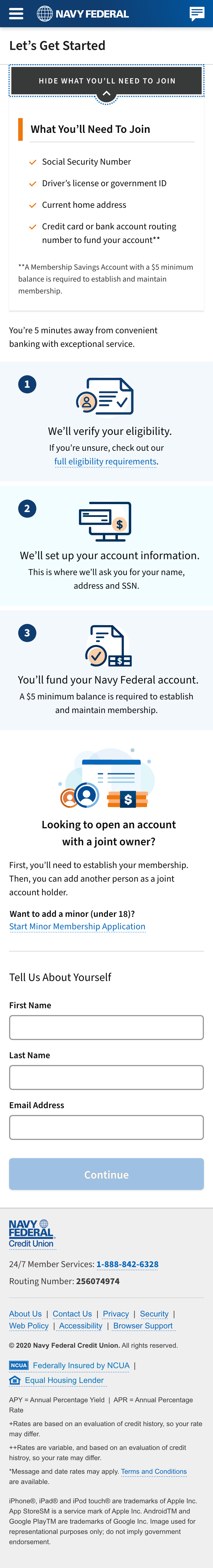Viewport: 213px width, 1568px height.
Task: Open the Accessibility page
Action: click(80, 1326)
